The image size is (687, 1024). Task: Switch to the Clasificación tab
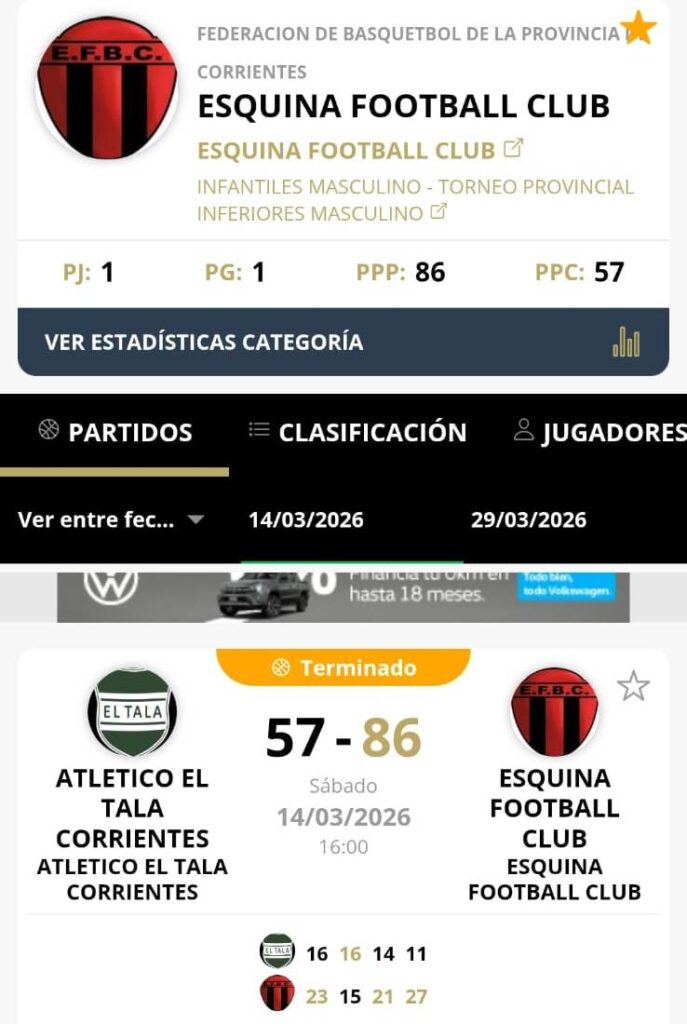[x=358, y=432]
